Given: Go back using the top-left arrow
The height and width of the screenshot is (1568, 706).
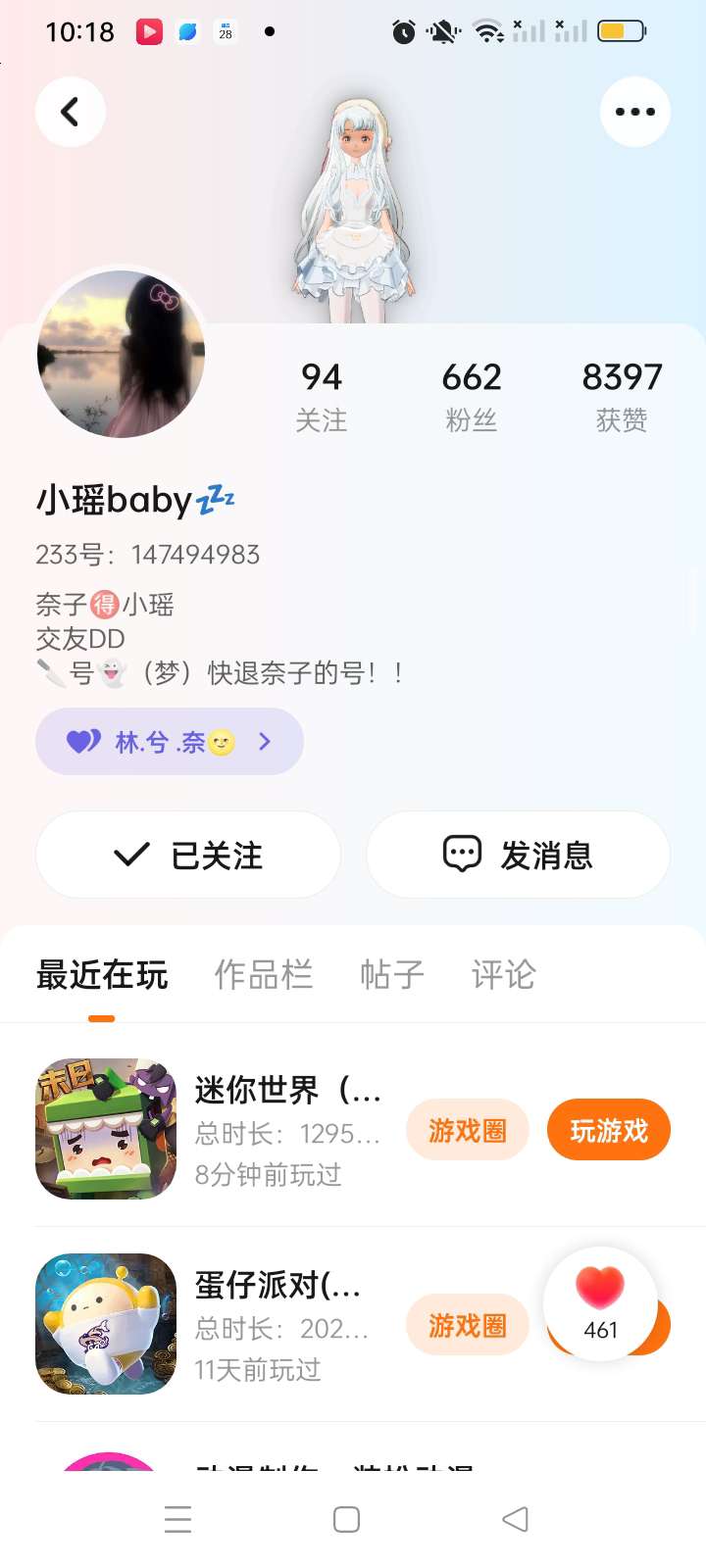Looking at the screenshot, I should point(71,112).
